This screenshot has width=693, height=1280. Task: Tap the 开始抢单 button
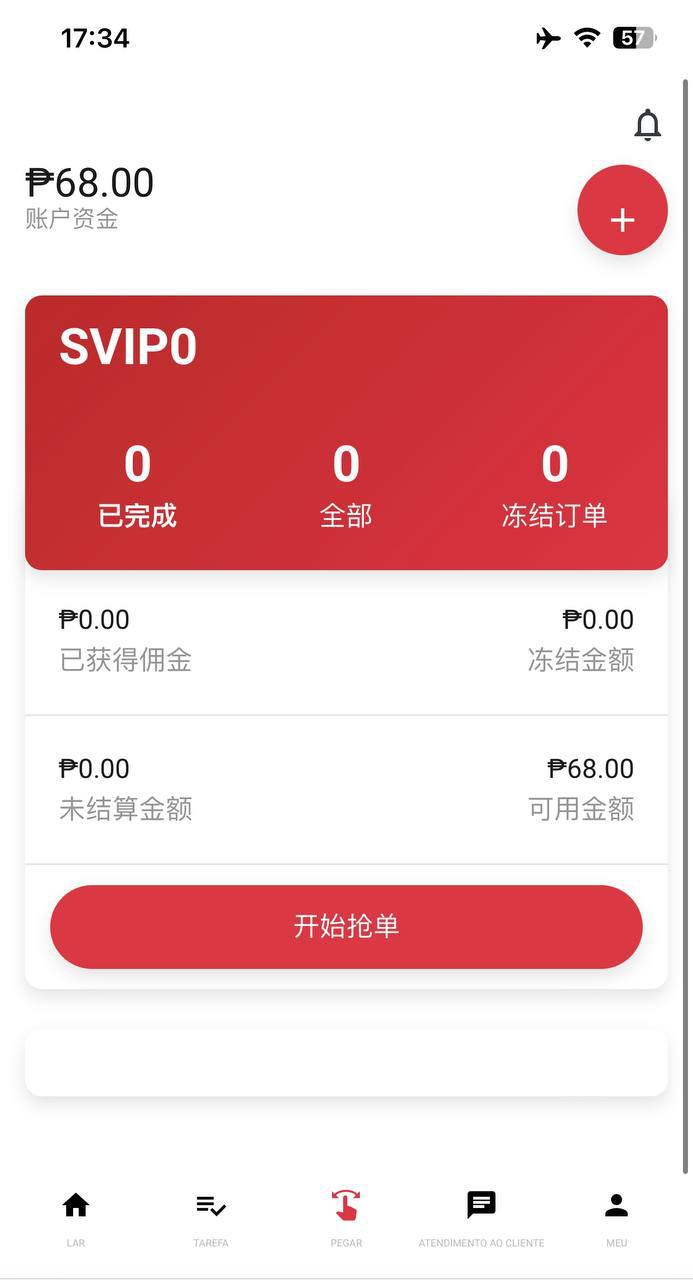pos(346,926)
